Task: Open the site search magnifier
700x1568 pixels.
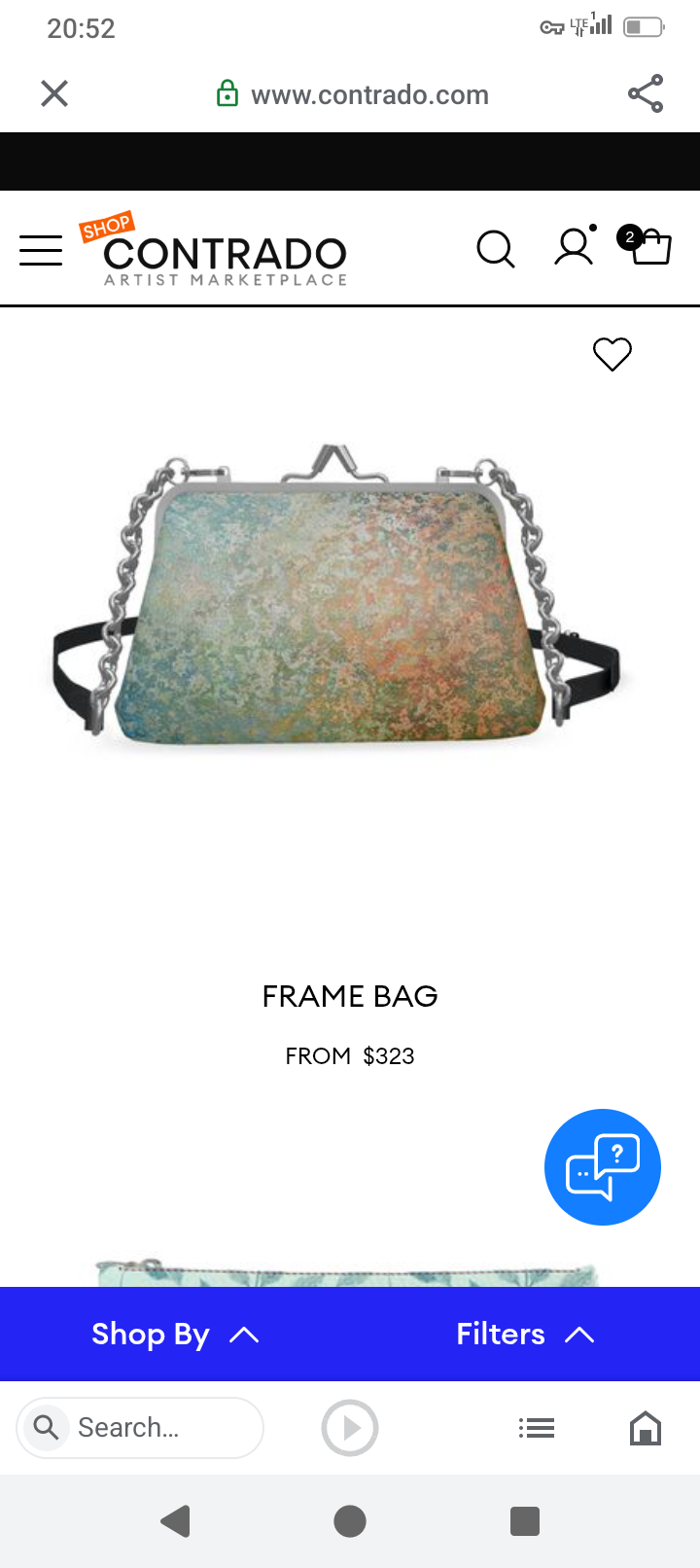Action: pos(496,249)
